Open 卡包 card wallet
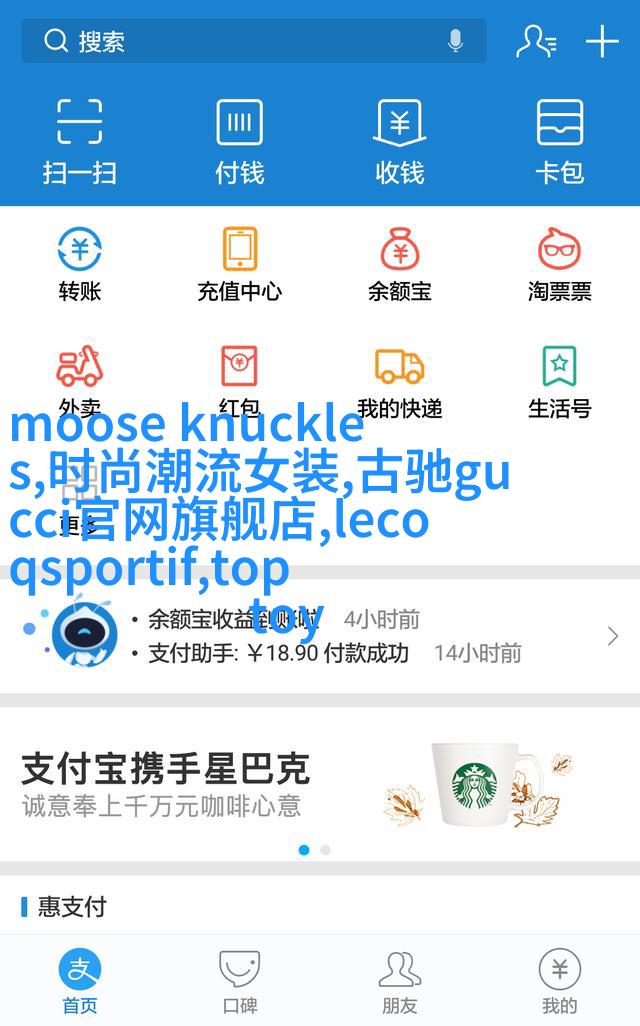 (x=560, y=141)
